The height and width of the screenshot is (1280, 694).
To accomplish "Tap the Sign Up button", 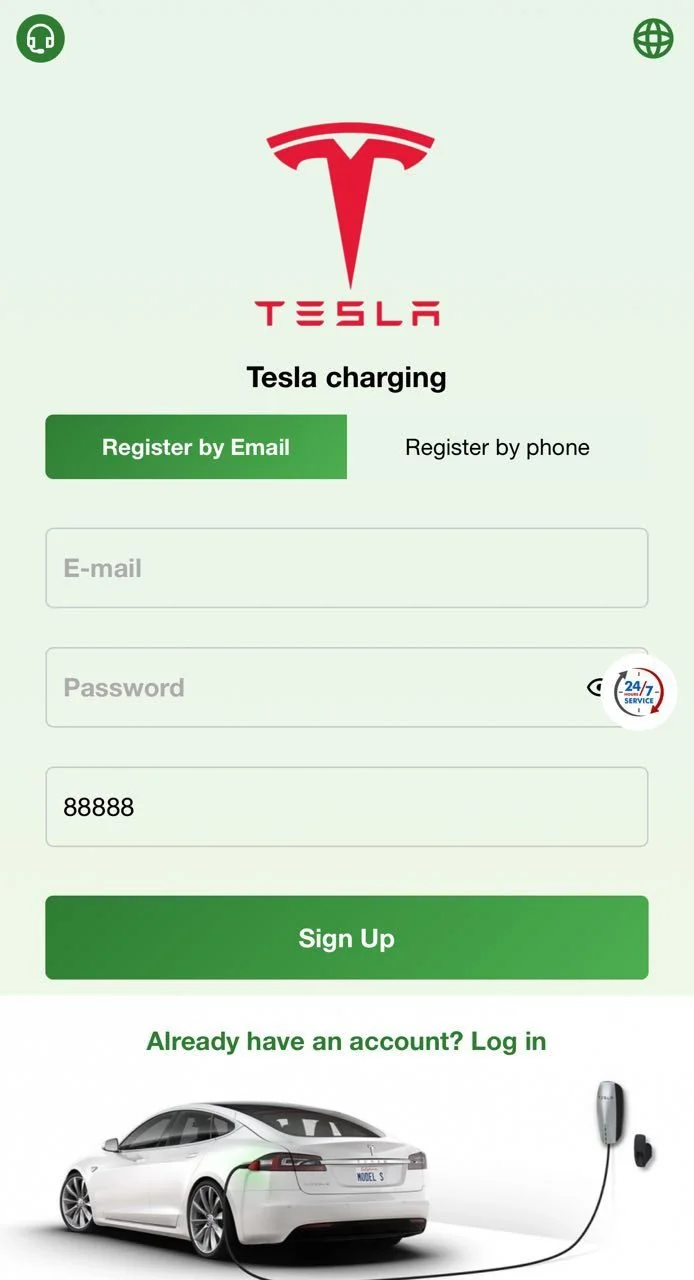I will 347,937.
